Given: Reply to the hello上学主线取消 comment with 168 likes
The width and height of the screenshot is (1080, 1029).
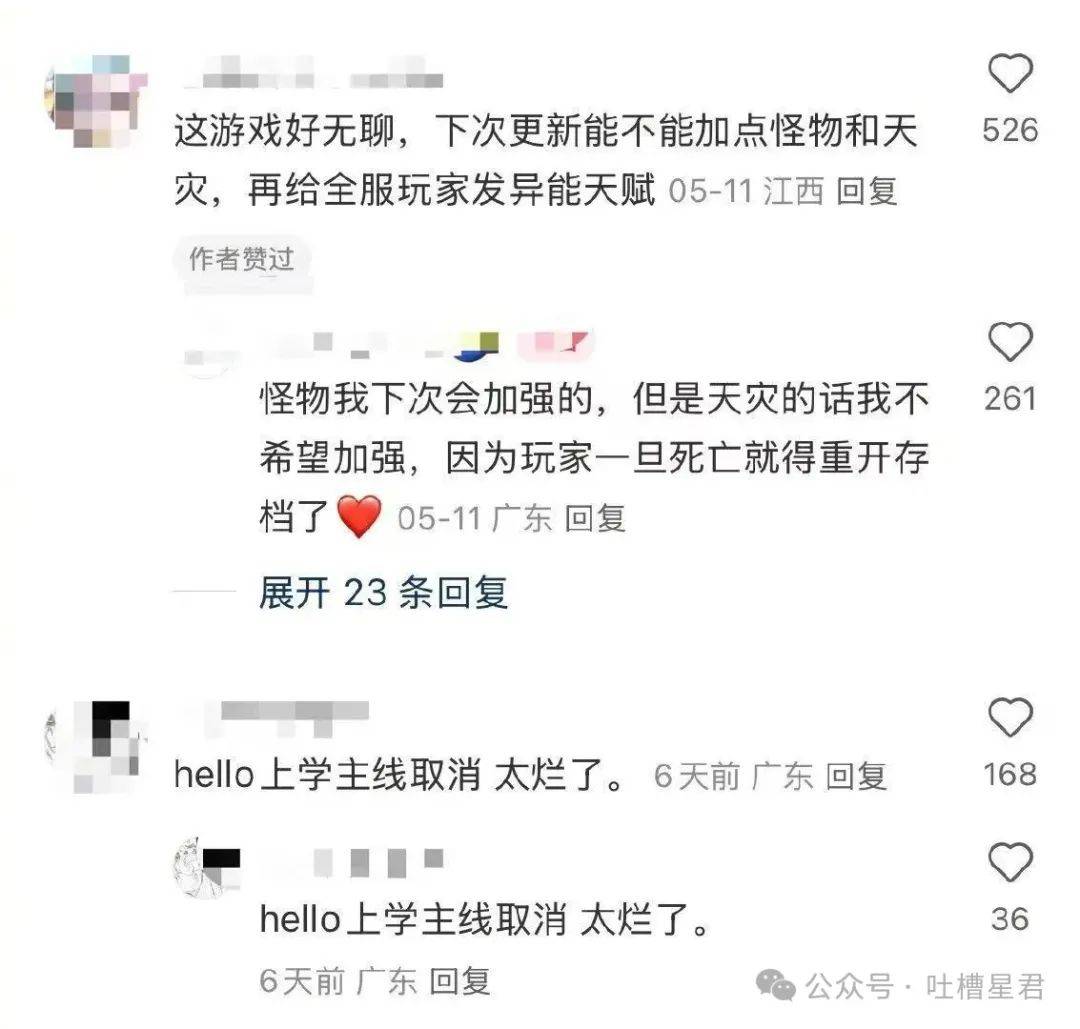Looking at the screenshot, I should click(857, 776).
